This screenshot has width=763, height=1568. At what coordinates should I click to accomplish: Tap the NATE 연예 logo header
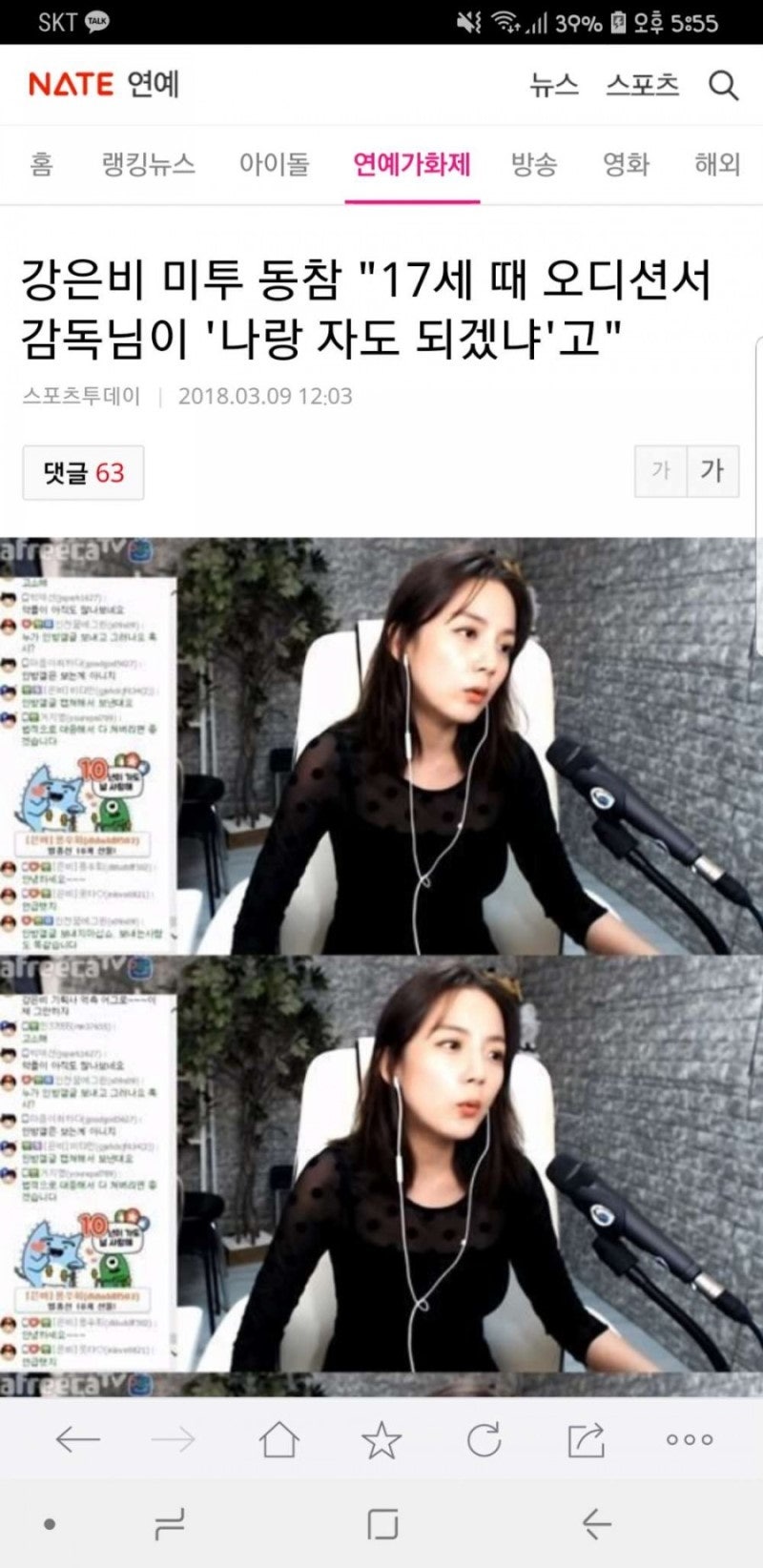point(103,85)
